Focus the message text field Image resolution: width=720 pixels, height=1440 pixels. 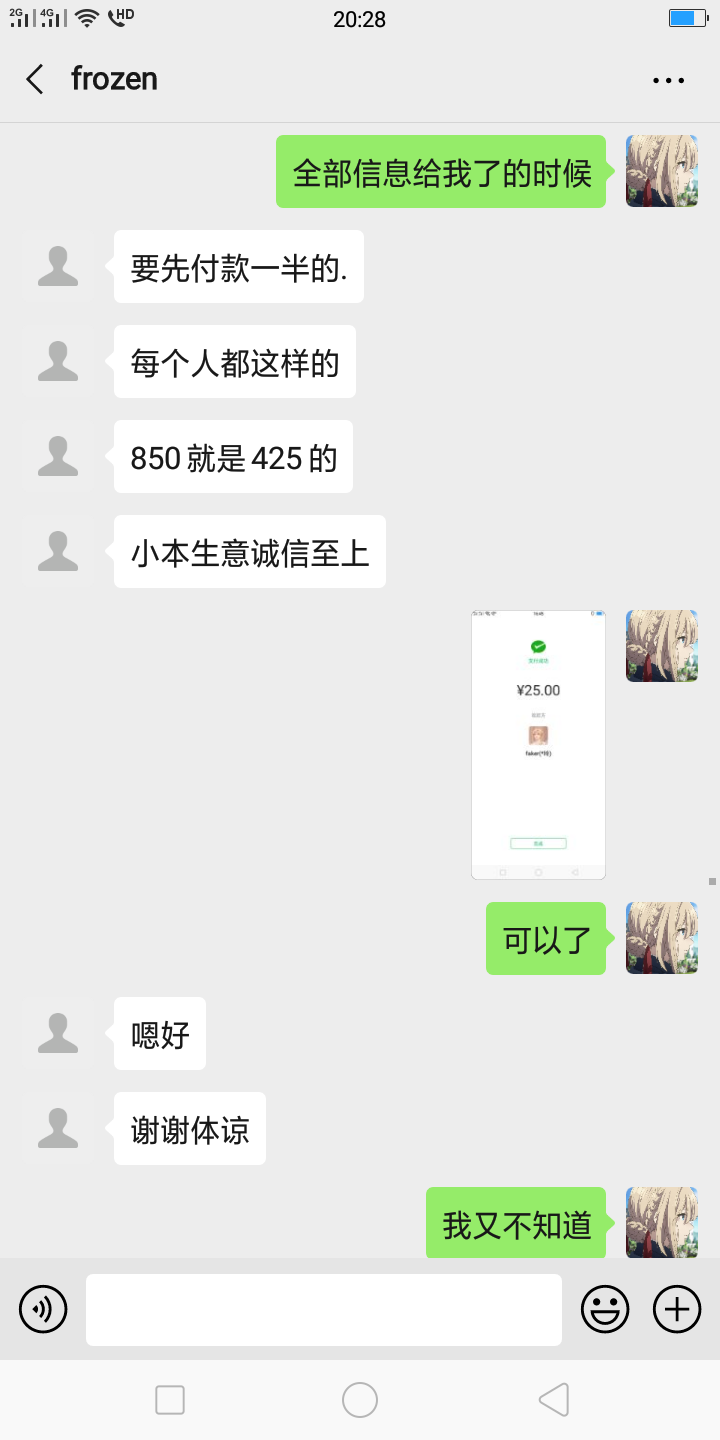click(x=324, y=1309)
